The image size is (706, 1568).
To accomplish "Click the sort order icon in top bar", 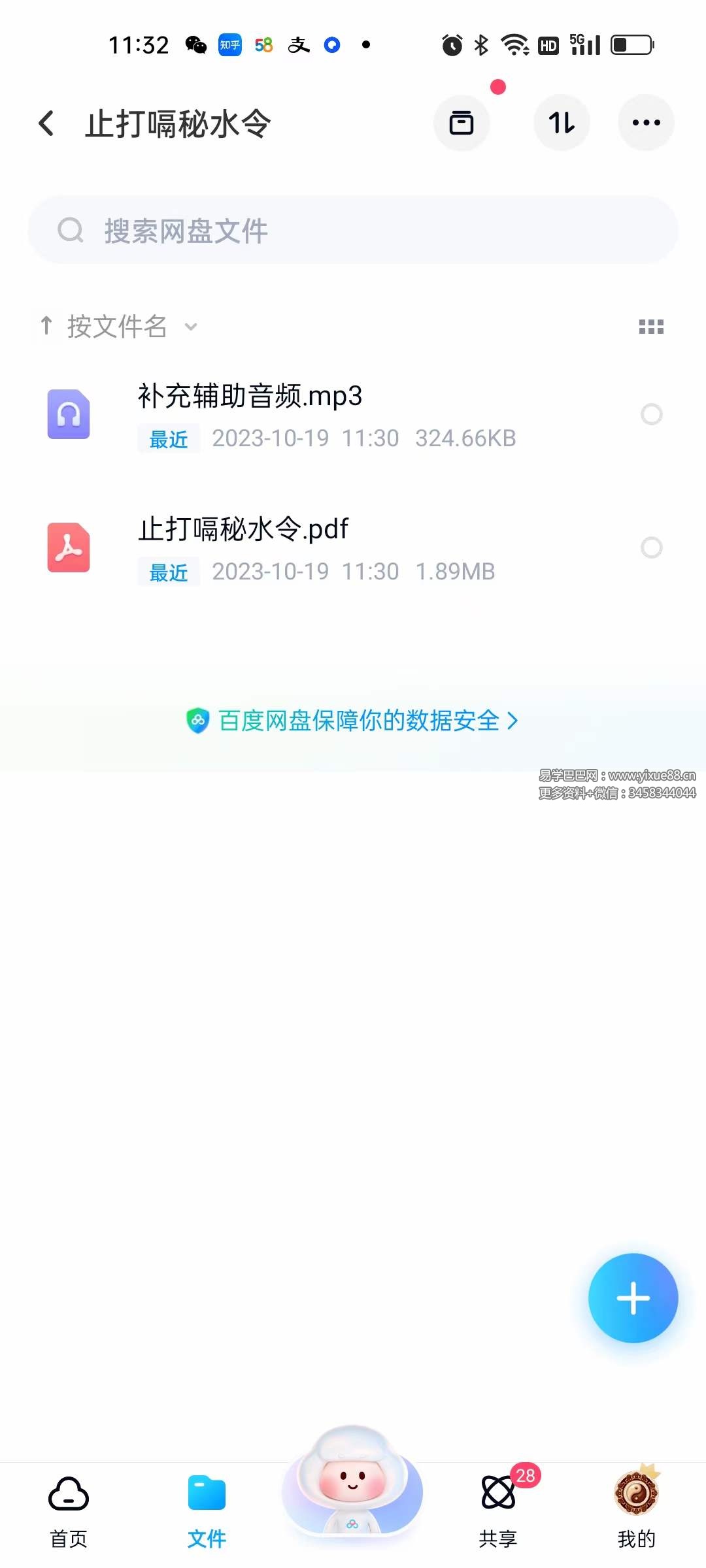I will 562,123.
